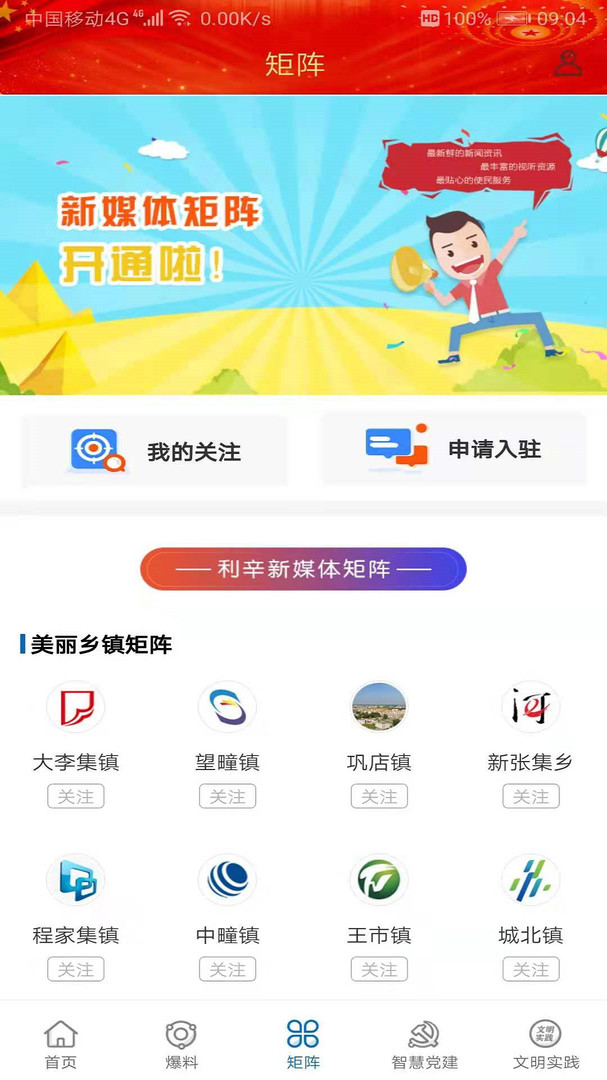Open the 城北镇 account icon
This screenshot has width=607, height=1080.
530,880
